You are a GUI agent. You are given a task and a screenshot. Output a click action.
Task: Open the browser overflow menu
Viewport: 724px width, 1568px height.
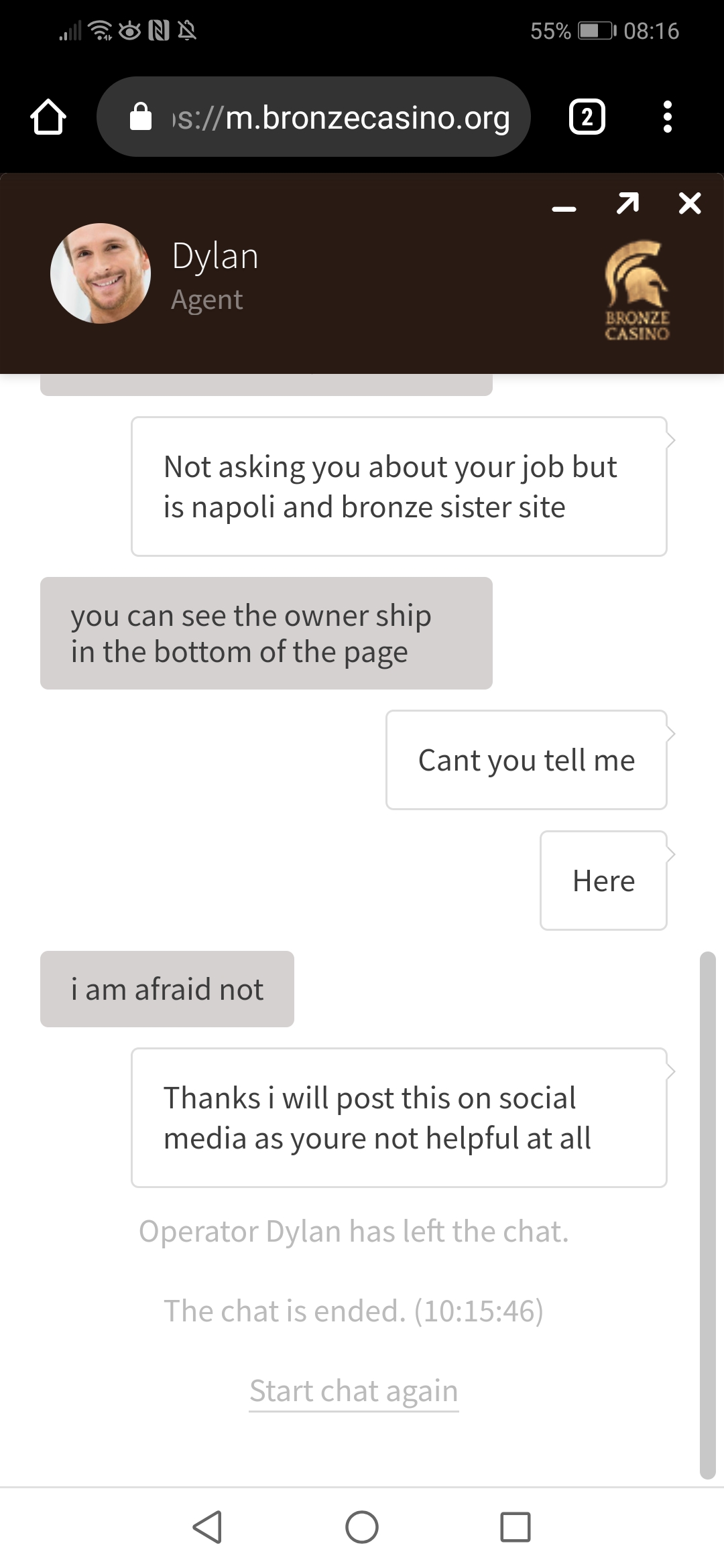667,117
